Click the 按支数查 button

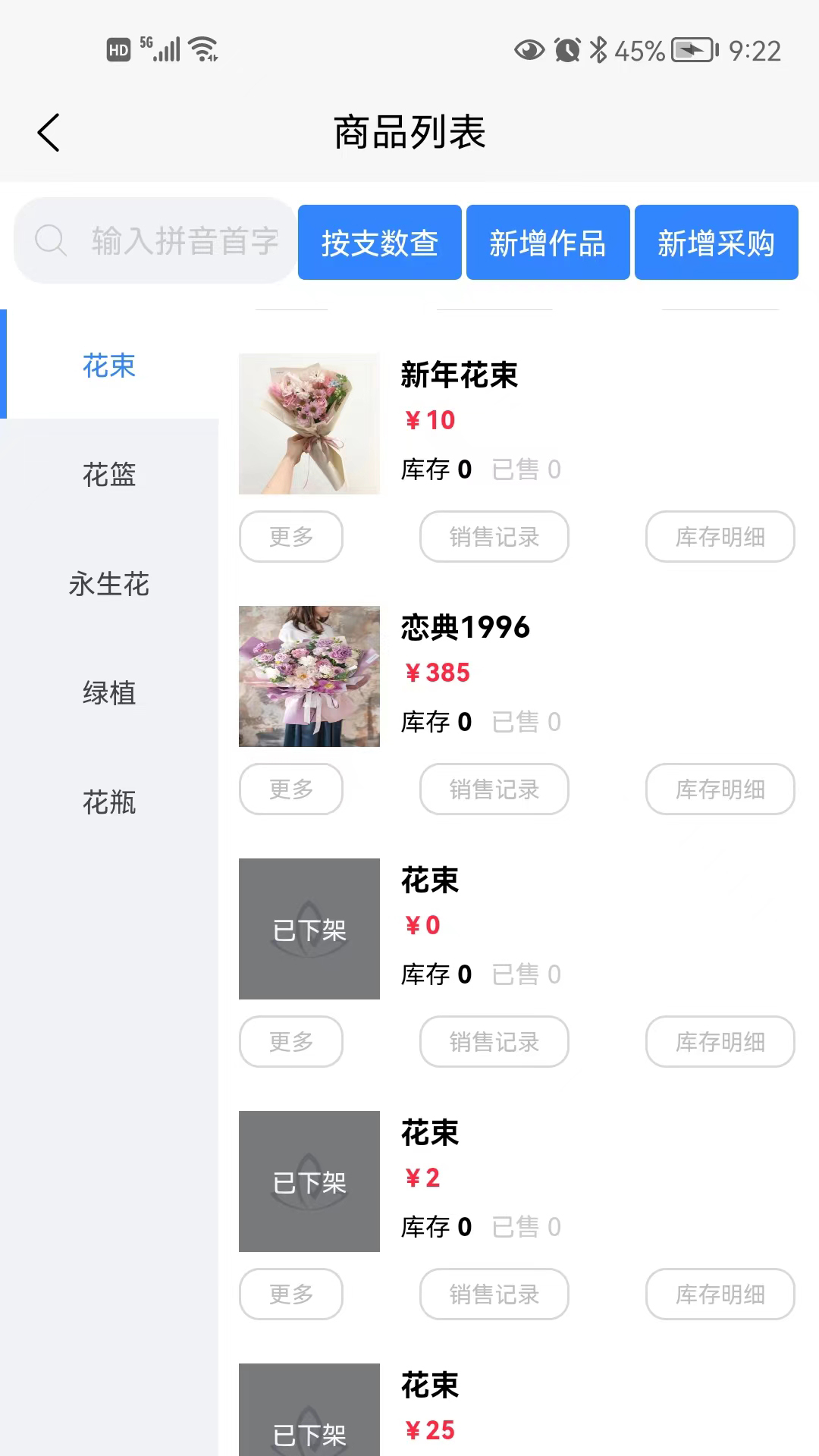point(379,243)
